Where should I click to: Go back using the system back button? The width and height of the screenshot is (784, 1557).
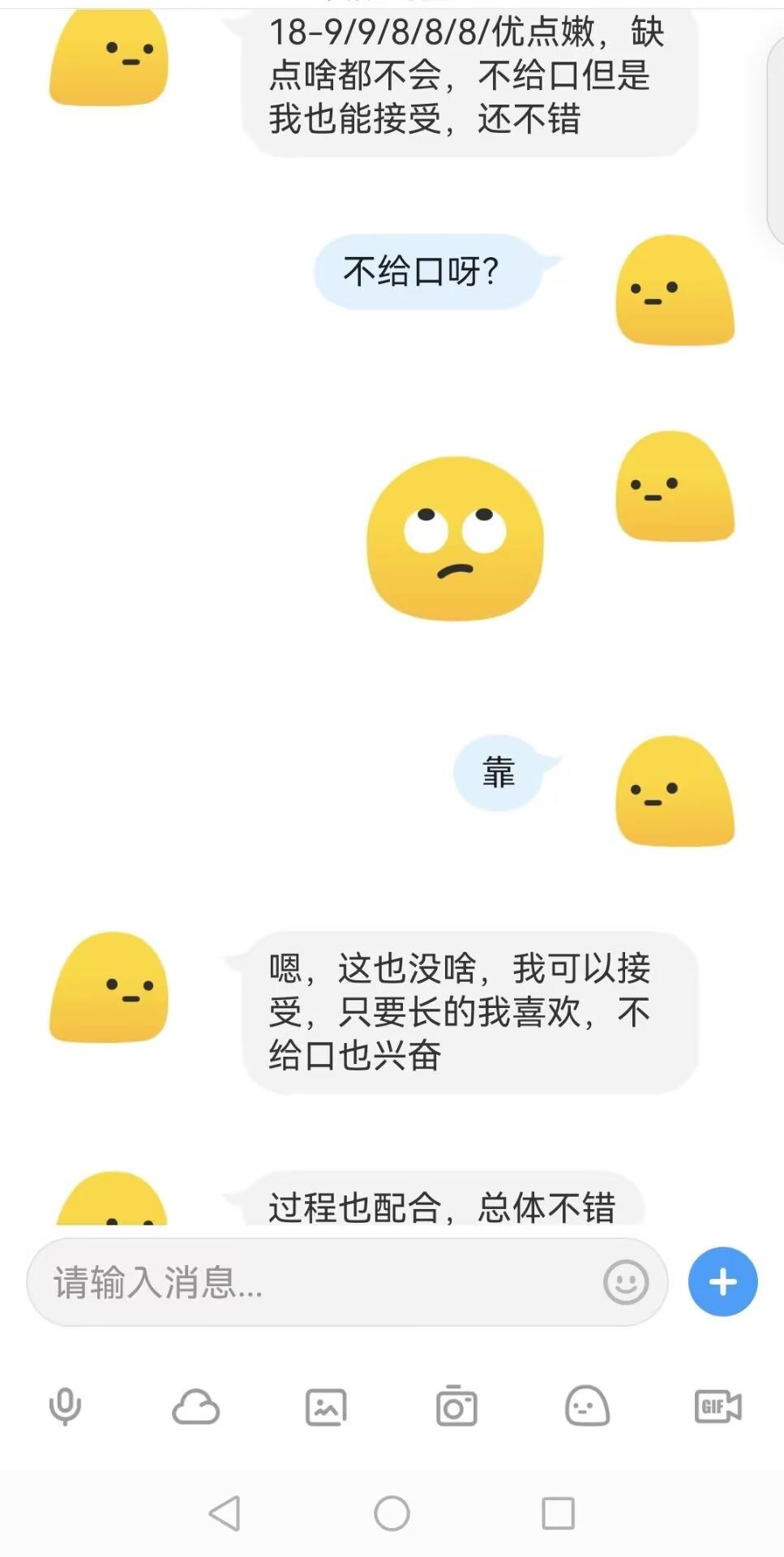[x=225, y=1513]
